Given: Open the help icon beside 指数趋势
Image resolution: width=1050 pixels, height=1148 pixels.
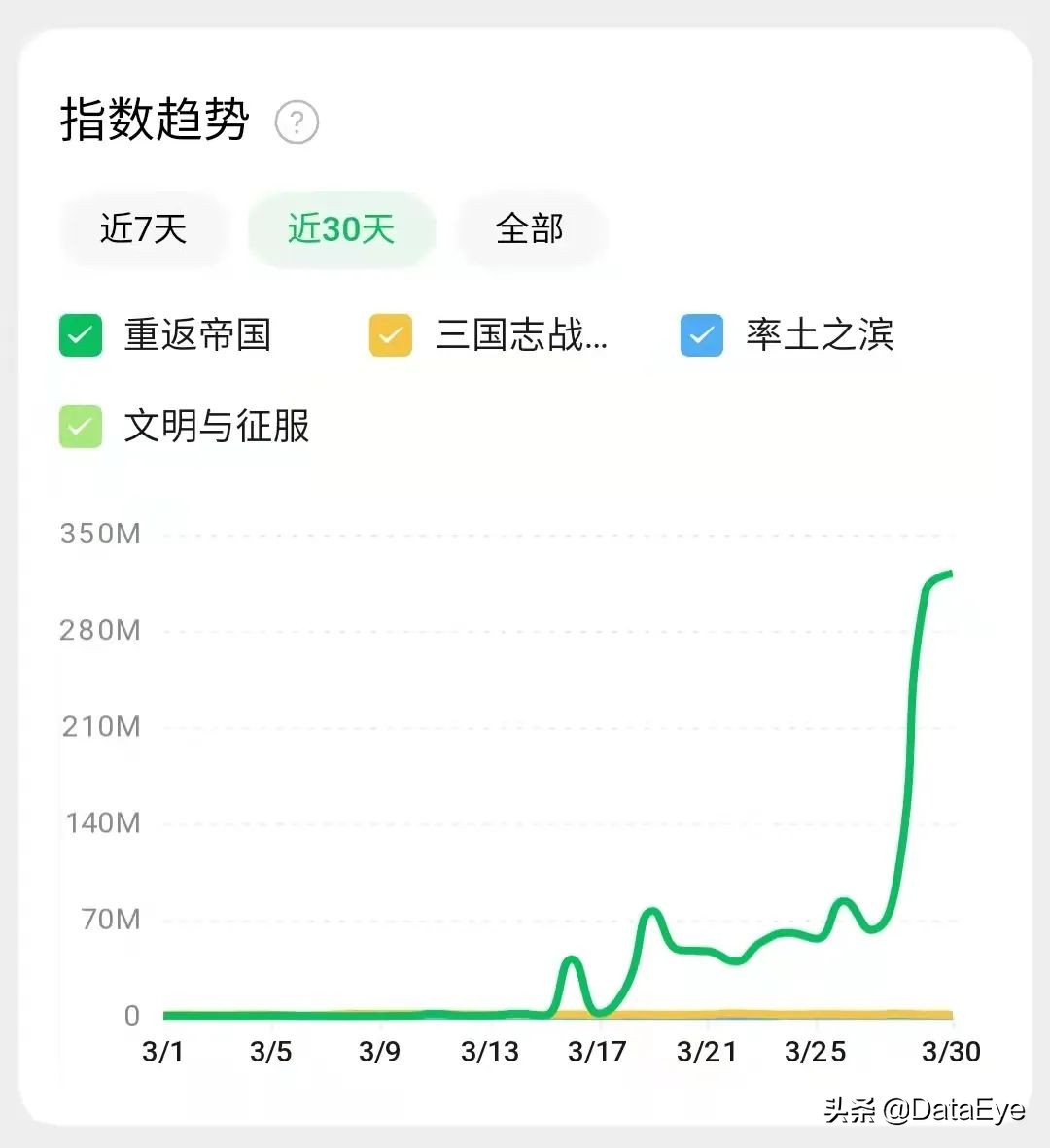Looking at the screenshot, I should coord(297,122).
